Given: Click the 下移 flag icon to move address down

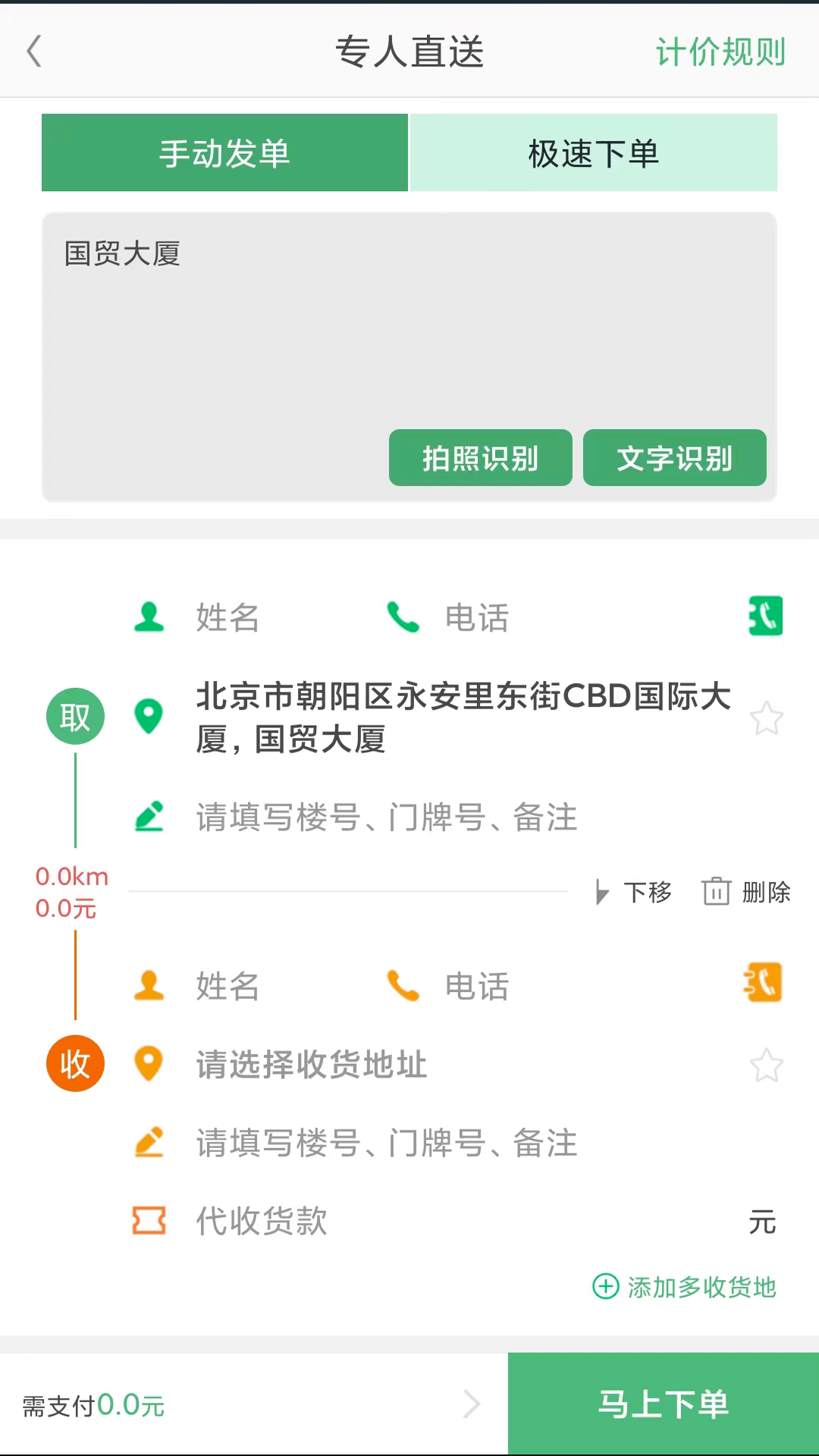Looking at the screenshot, I should [x=601, y=893].
